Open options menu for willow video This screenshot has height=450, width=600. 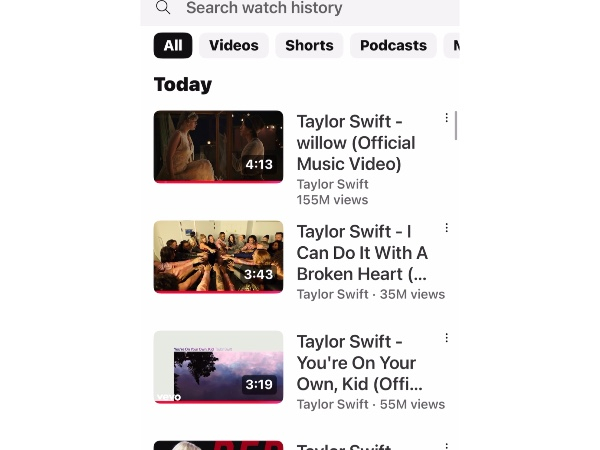click(446, 118)
